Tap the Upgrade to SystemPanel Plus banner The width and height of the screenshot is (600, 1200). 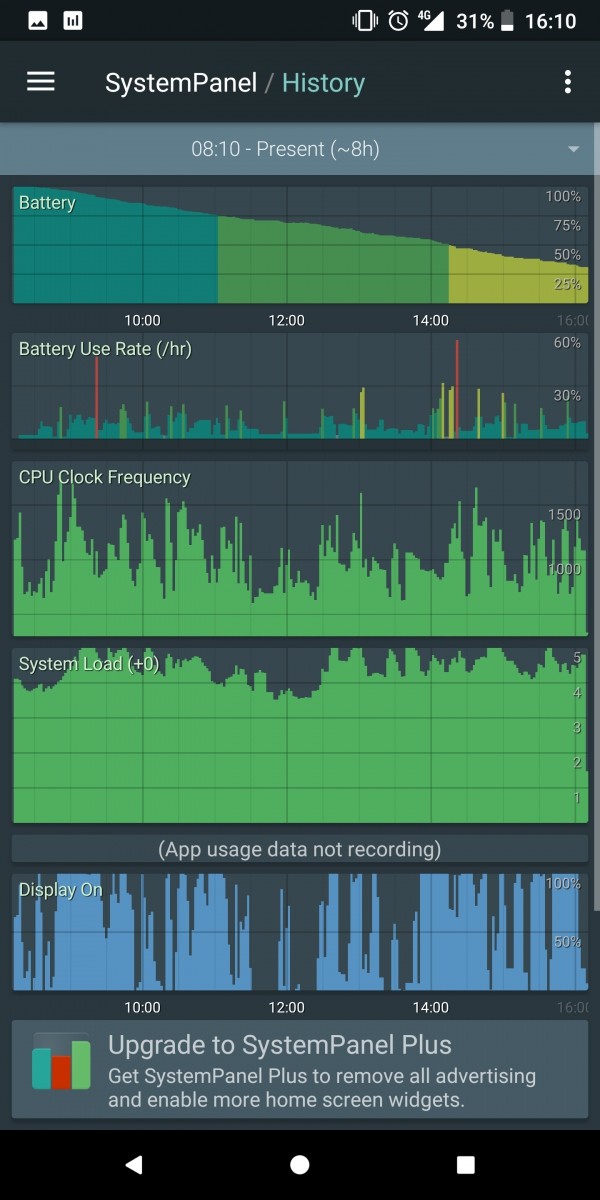click(300, 1069)
